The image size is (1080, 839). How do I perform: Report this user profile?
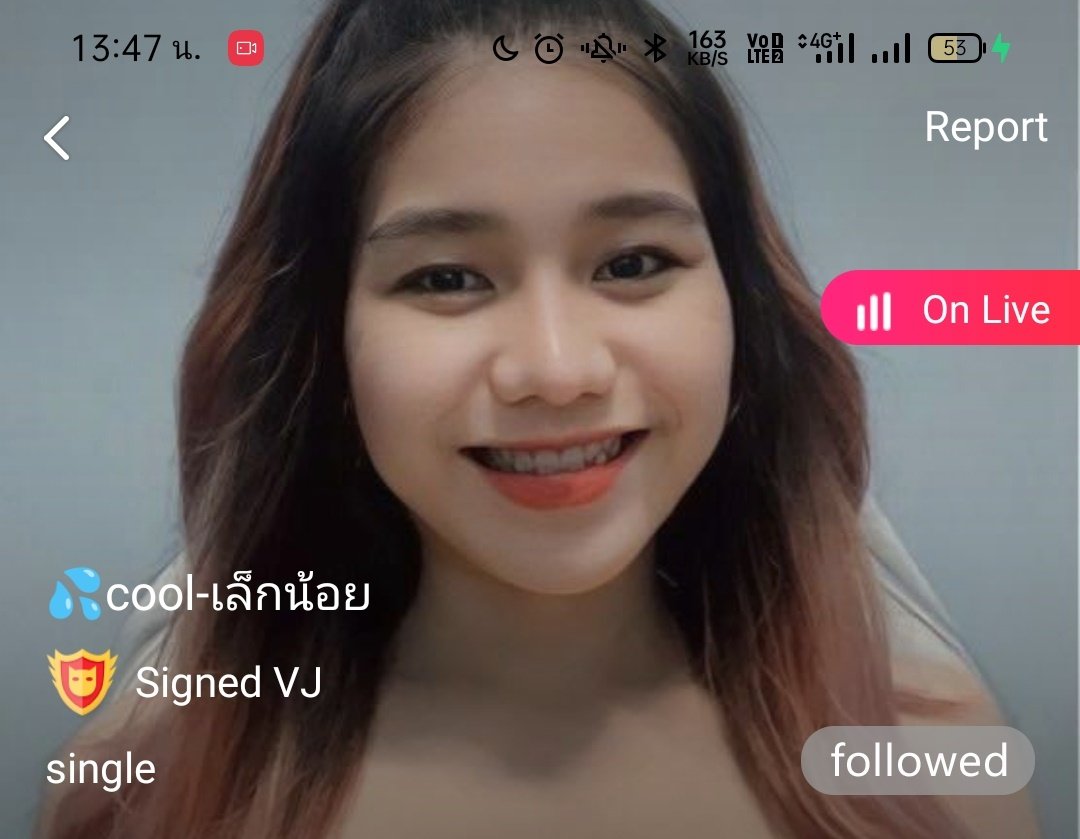tap(985, 127)
